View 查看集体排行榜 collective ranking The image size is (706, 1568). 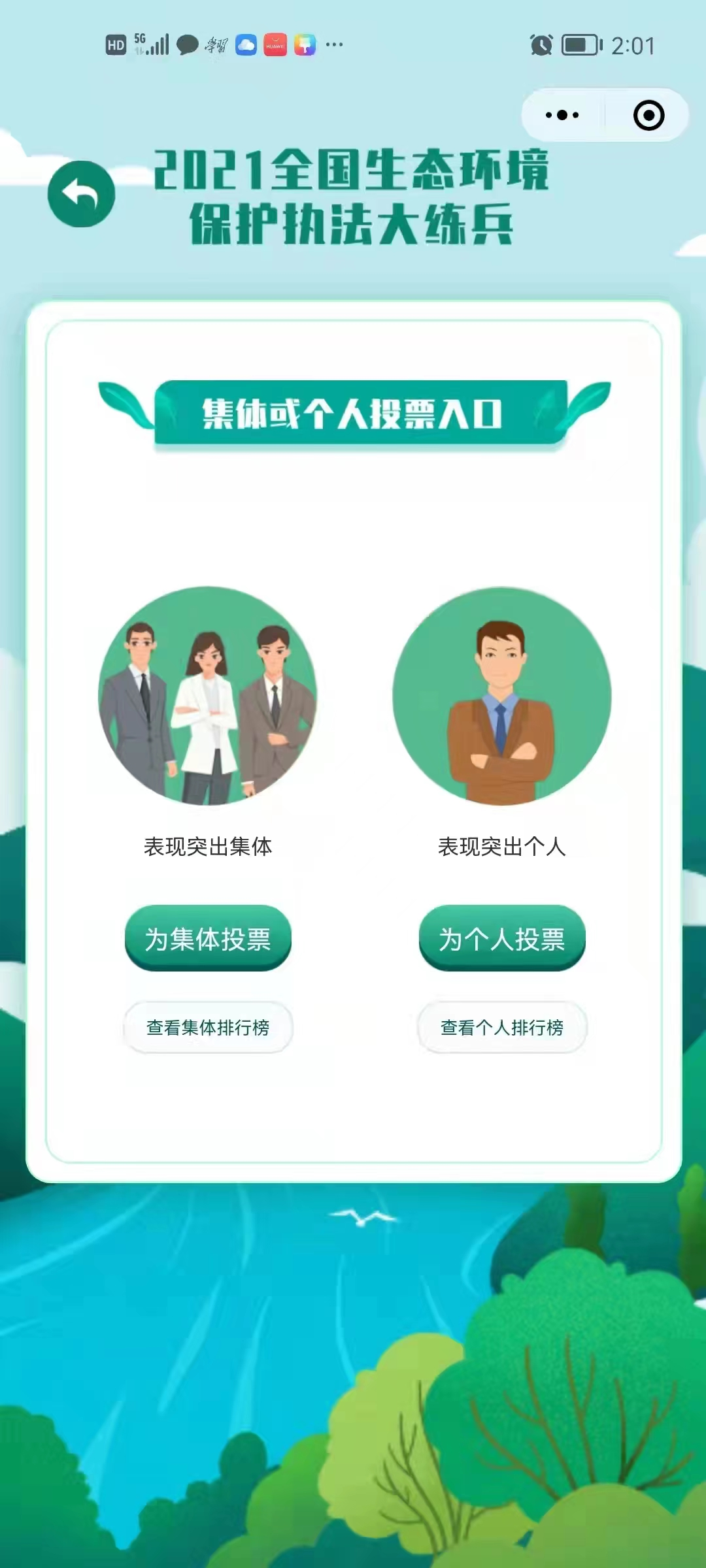tap(208, 1027)
